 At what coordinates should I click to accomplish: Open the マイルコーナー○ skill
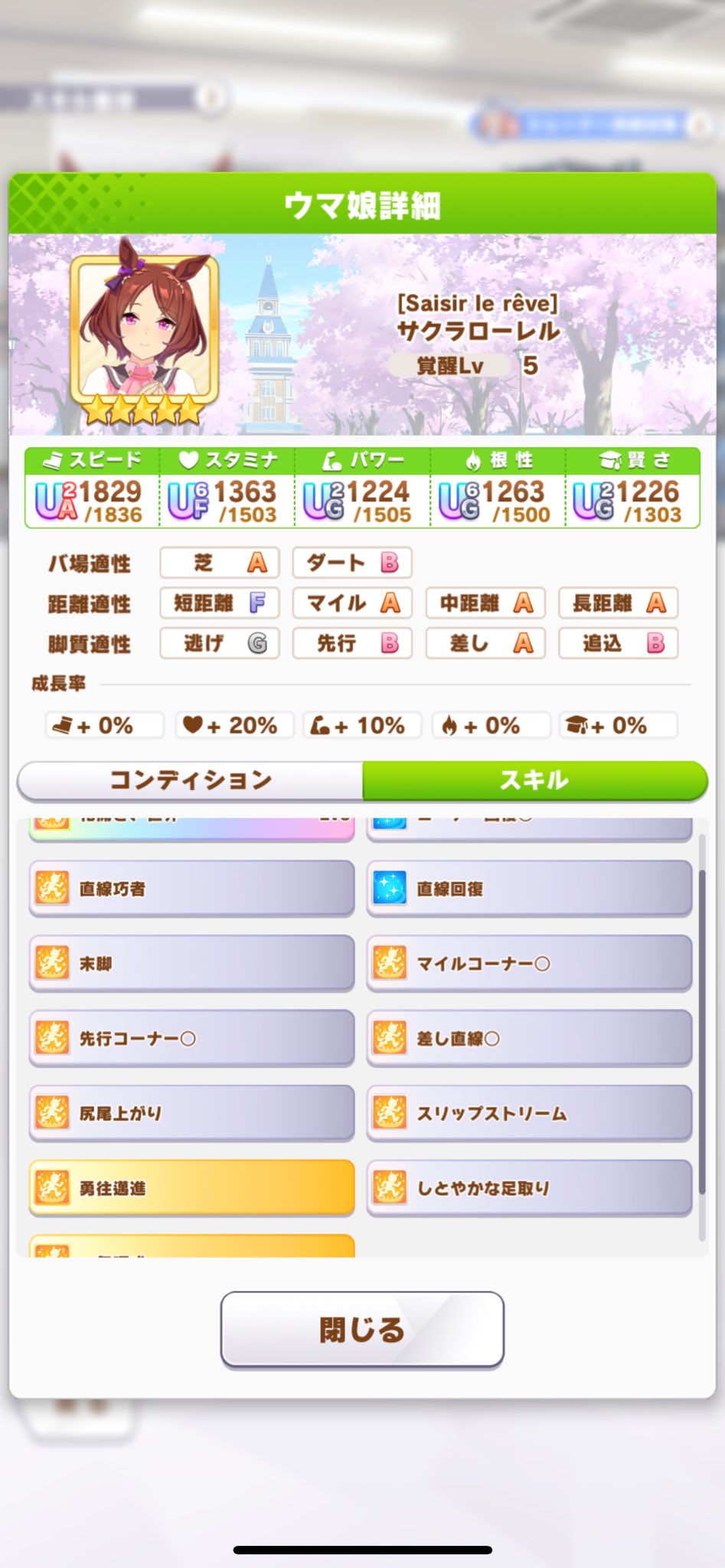(529, 963)
